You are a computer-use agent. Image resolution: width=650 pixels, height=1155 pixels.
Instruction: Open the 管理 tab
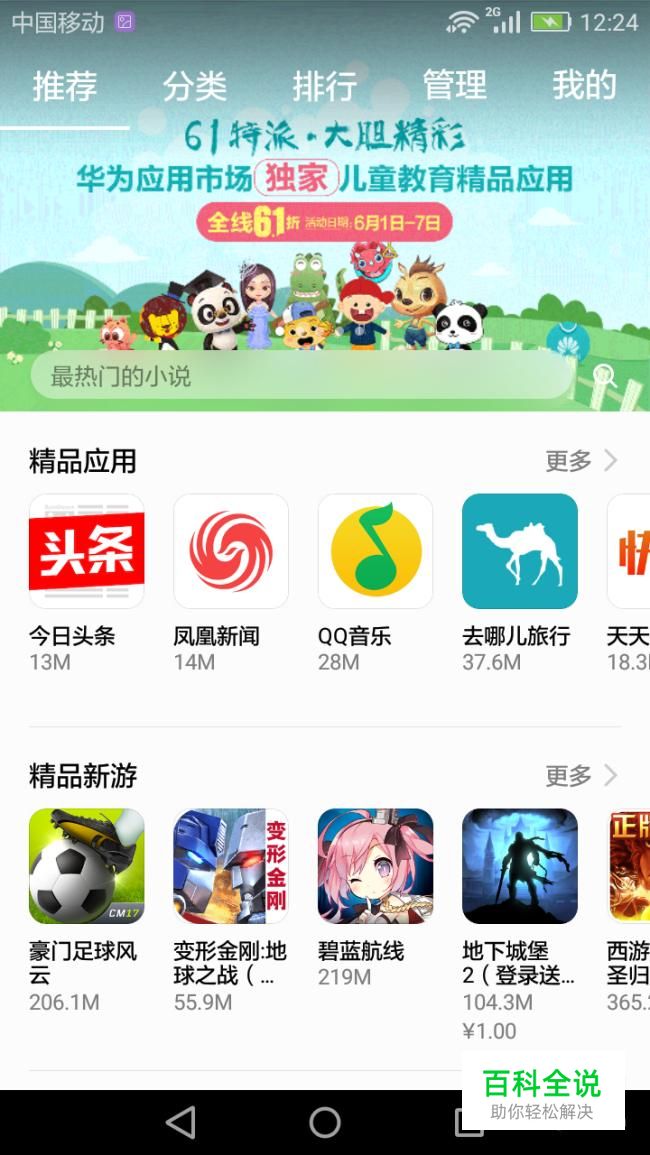coord(455,86)
